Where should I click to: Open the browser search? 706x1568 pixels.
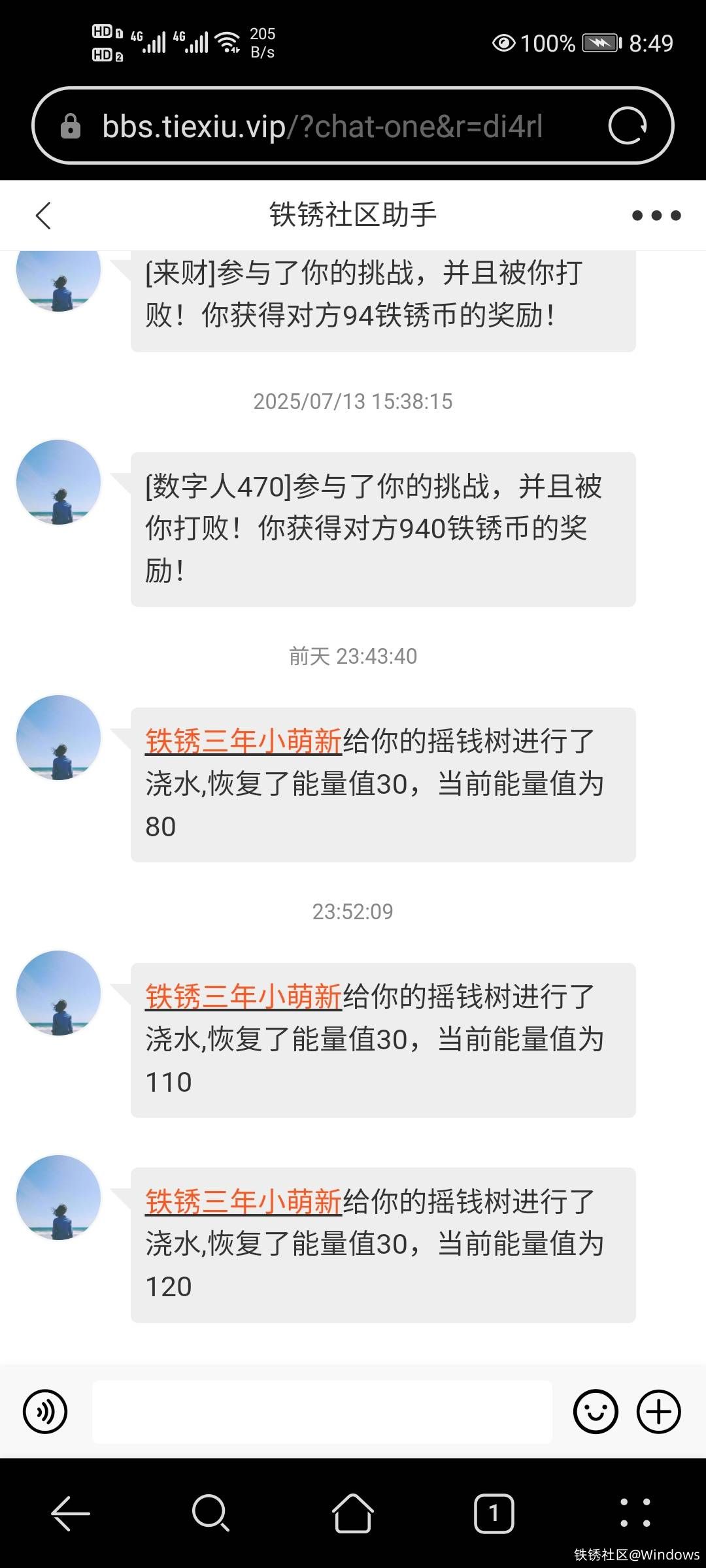pyautogui.click(x=210, y=1513)
